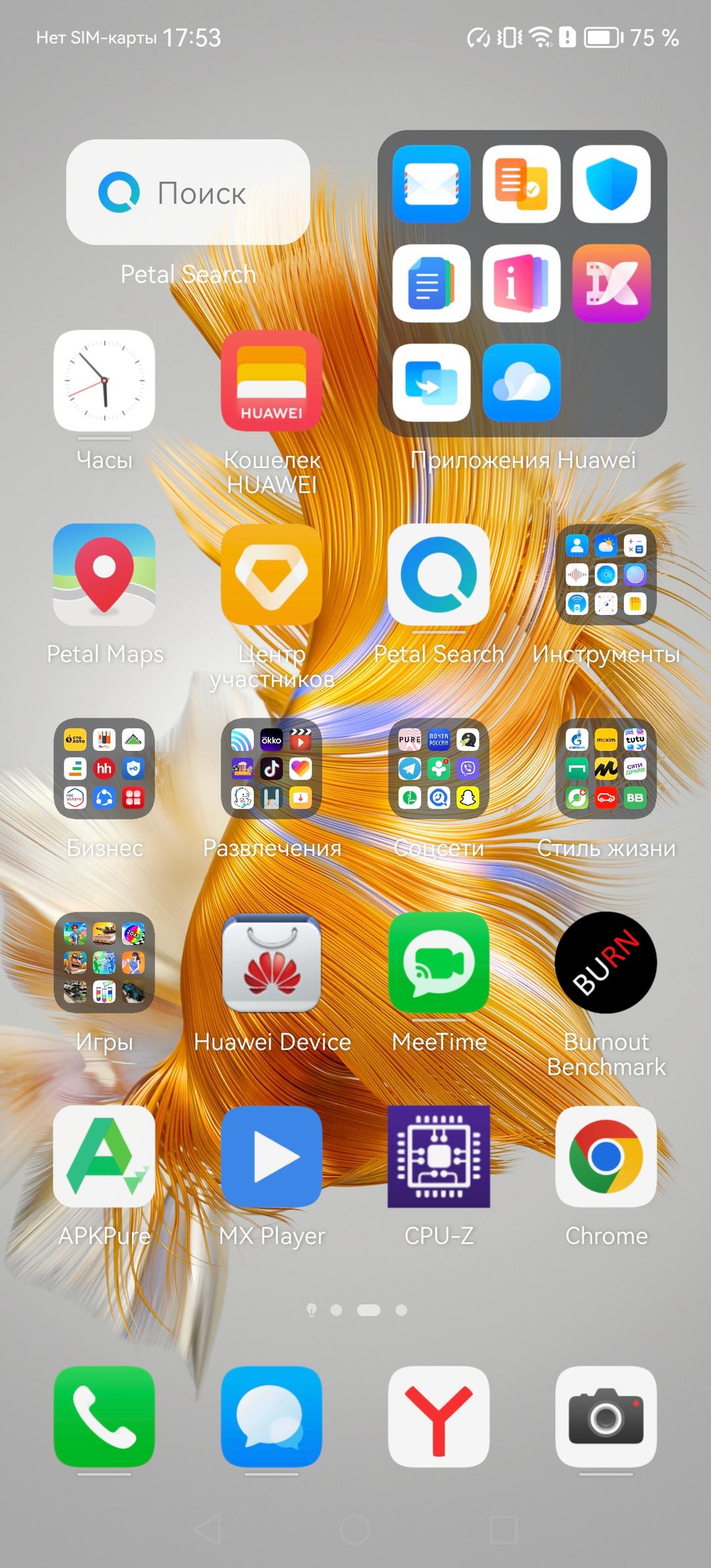Open the Phone dialer in the dock
The height and width of the screenshot is (1568, 711).
coord(104,1417)
